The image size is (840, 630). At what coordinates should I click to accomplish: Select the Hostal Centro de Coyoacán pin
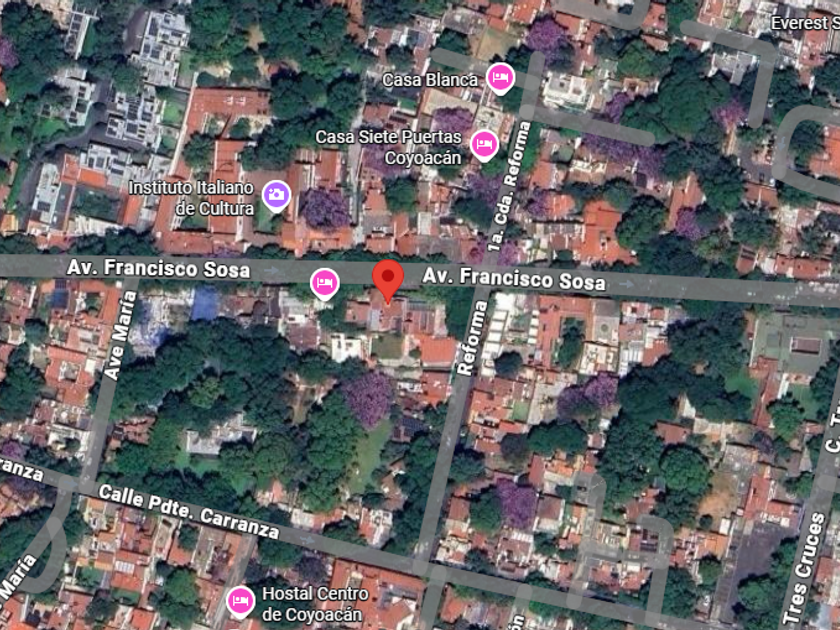(x=240, y=600)
